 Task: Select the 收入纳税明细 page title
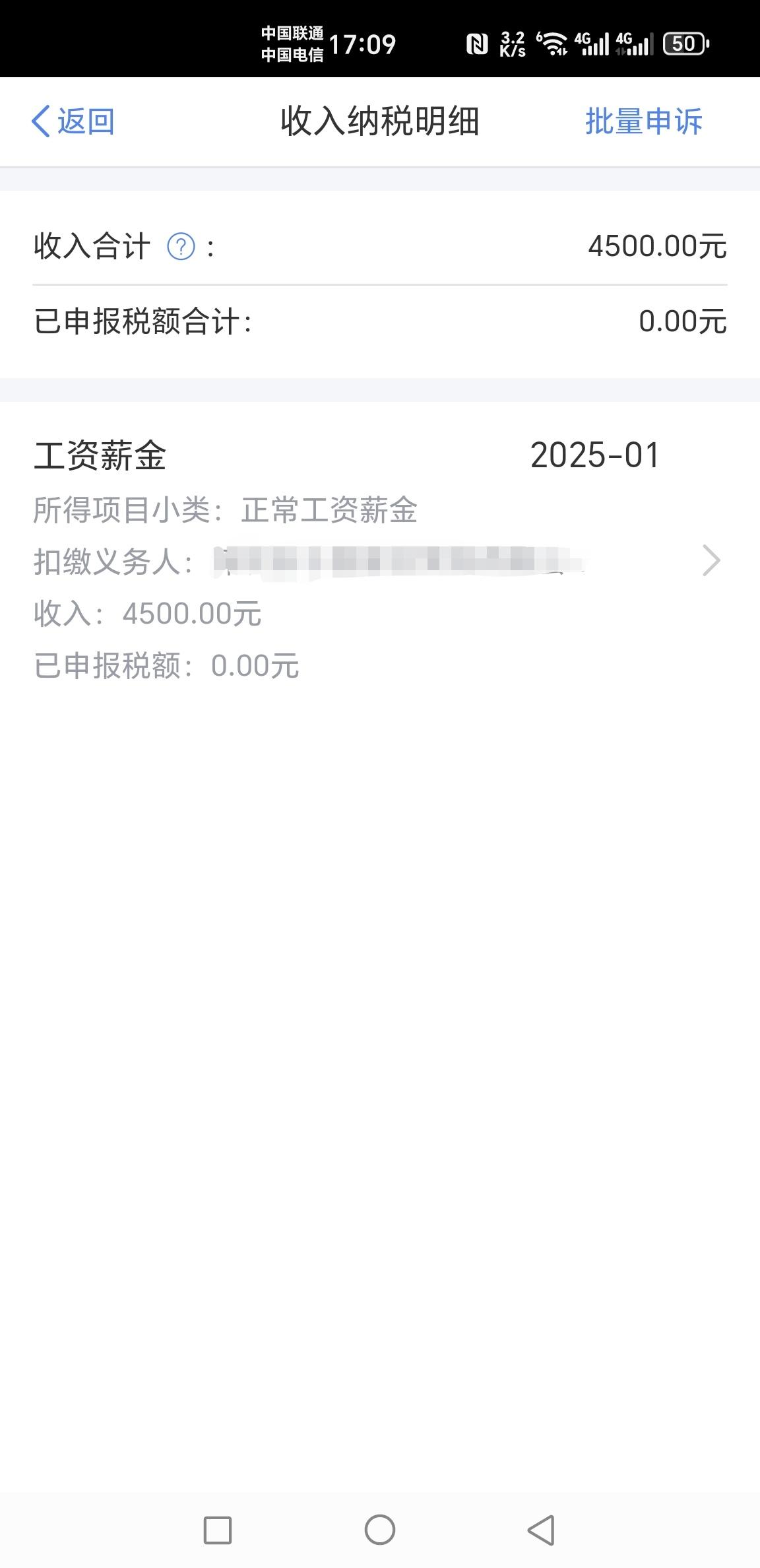click(x=380, y=121)
